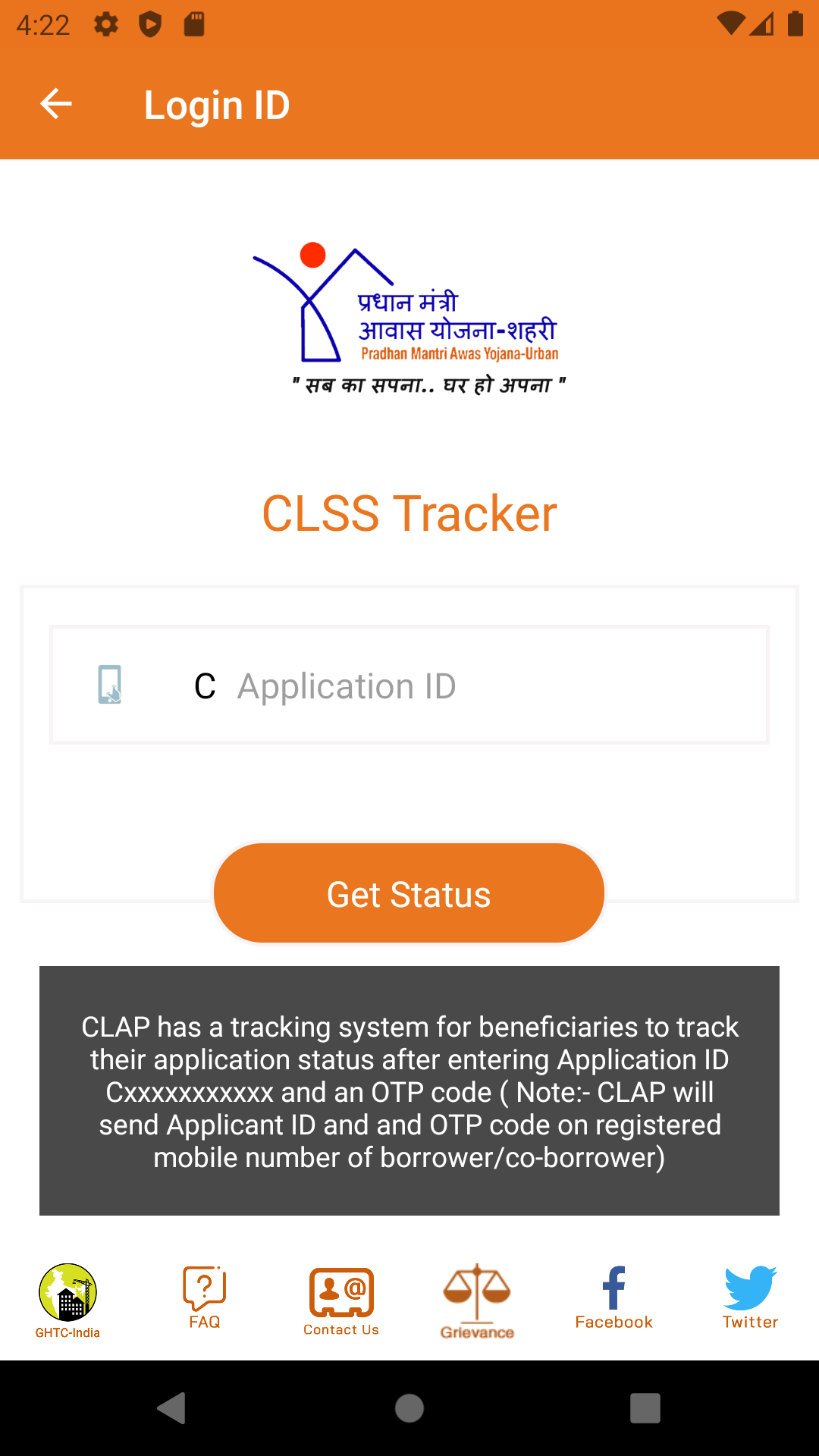Tap the Get Status button
Image resolution: width=819 pixels, height=1456 pixels.
point(409,893)
